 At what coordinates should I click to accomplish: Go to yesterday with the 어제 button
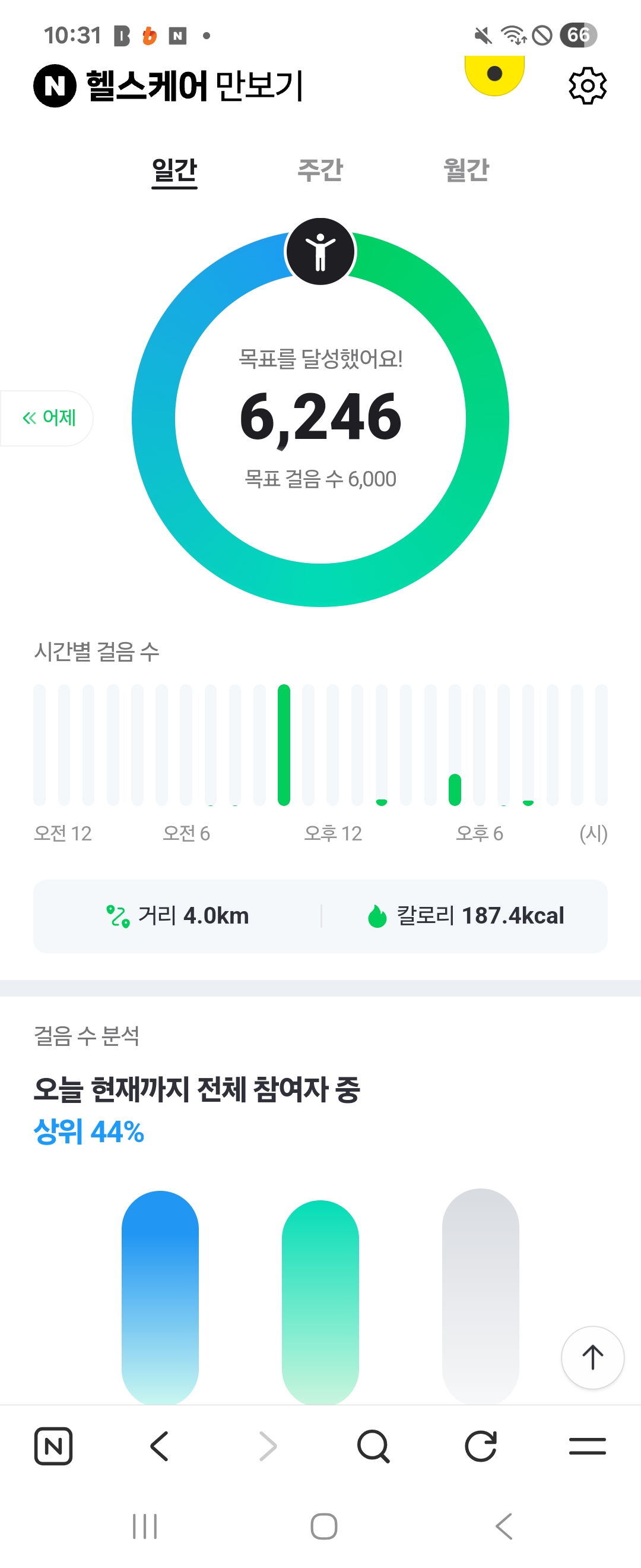tap(47, 418)
